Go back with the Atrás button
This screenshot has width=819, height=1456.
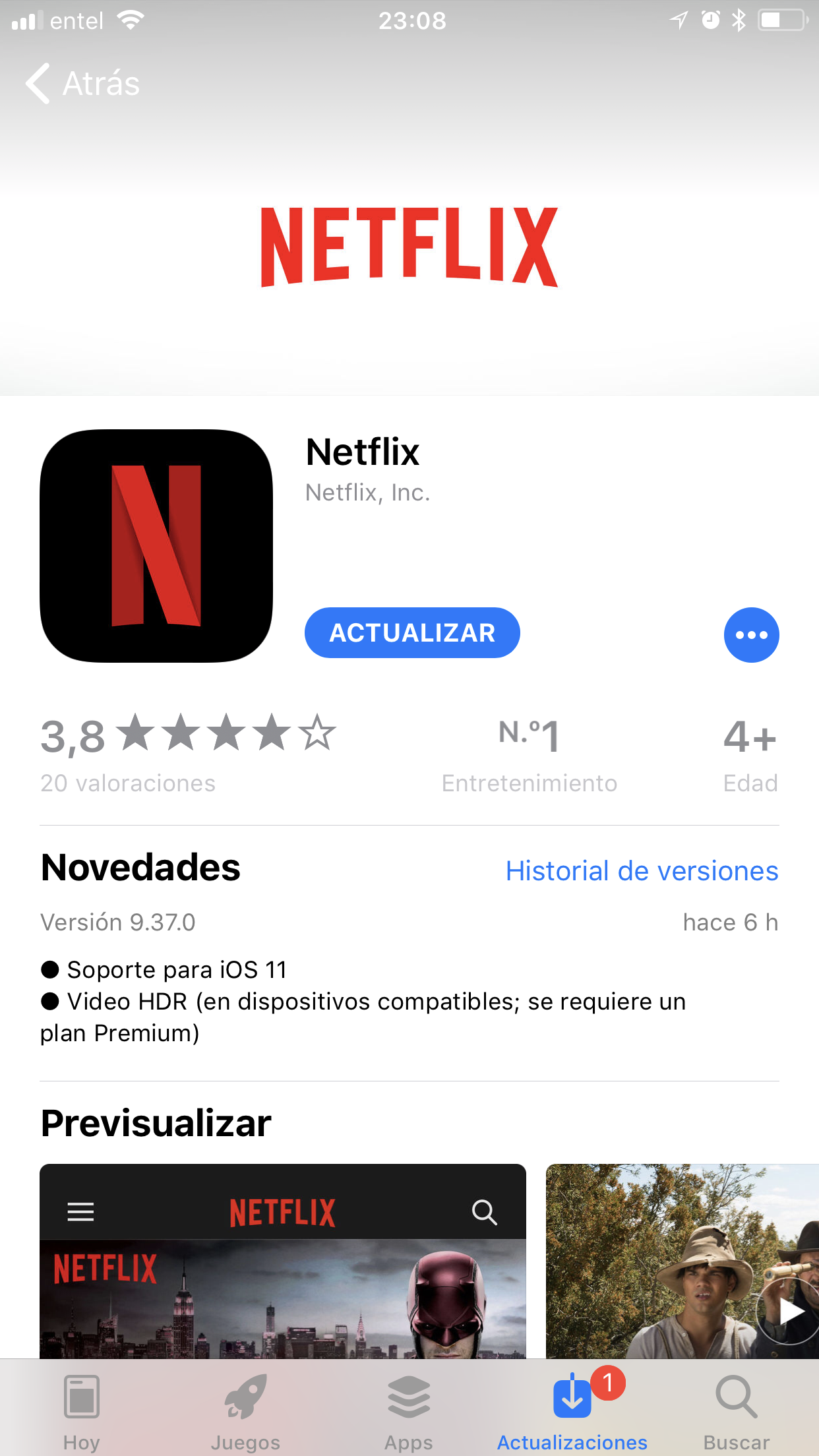pyautogui.click(x=82, y=84)
